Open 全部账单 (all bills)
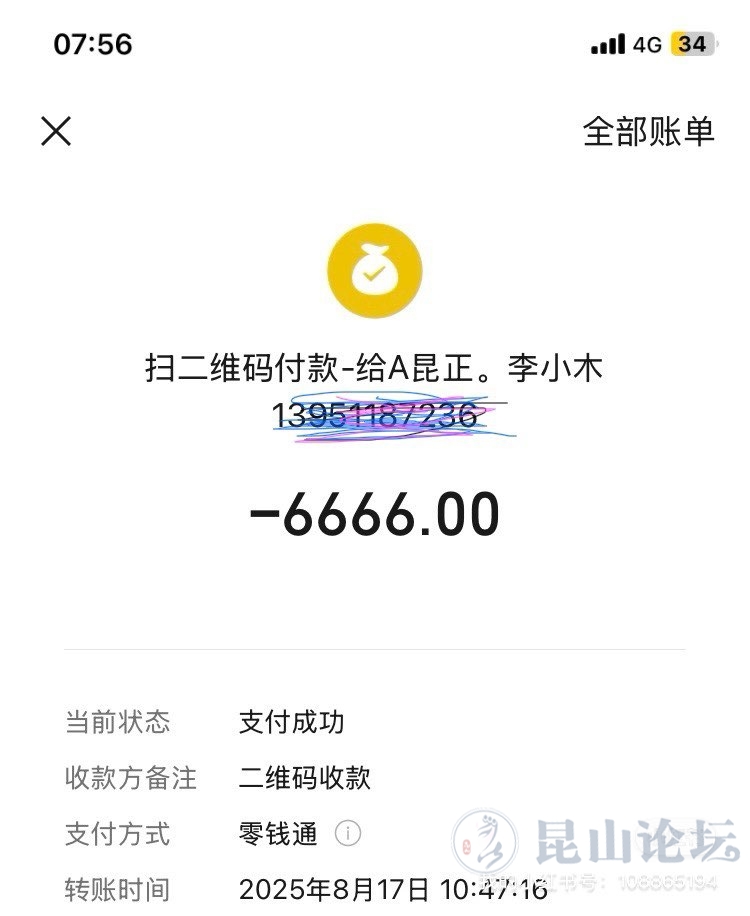The image size is (750, 916). tap(648, 131)
